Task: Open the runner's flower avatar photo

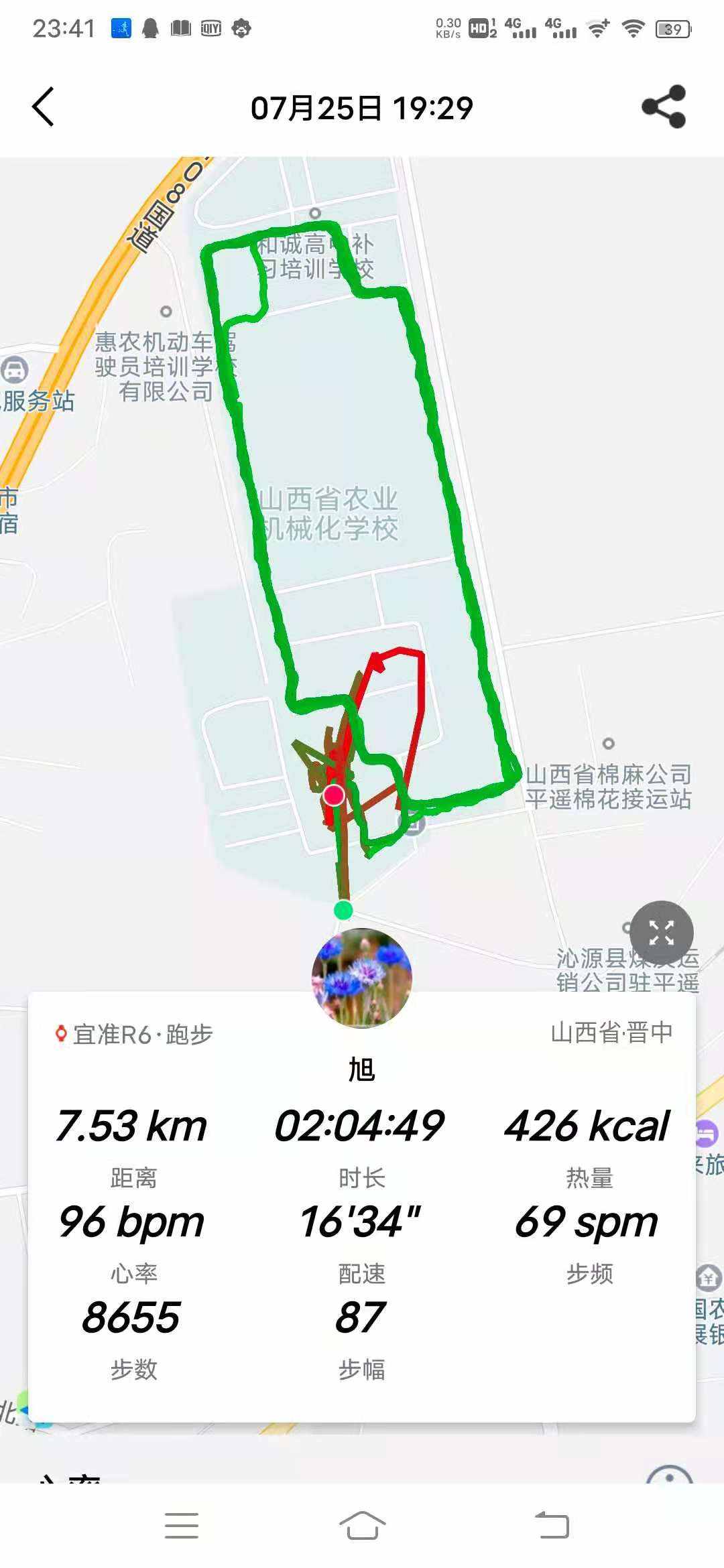Action: (362, 978)
